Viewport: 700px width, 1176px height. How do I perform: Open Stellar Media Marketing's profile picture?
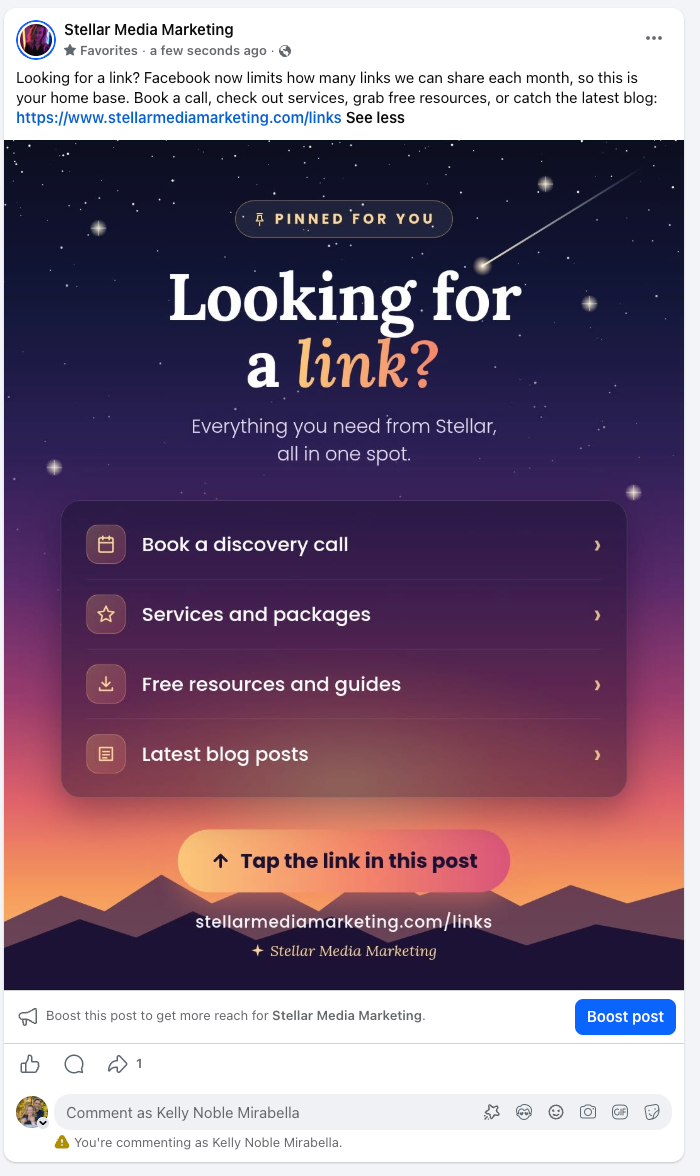pyautogui.click(x=35, y=40)
